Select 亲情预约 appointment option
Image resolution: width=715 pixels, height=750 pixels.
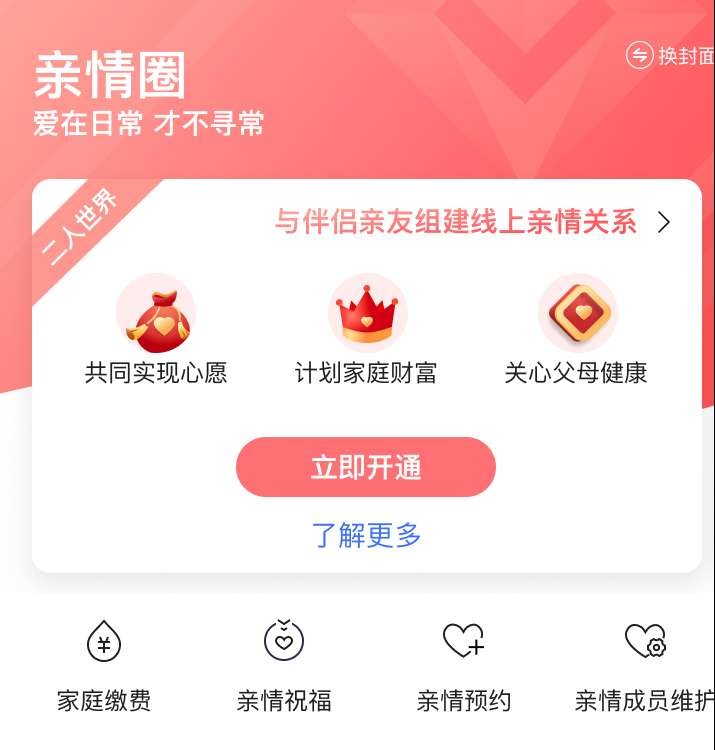coord(464,665)
